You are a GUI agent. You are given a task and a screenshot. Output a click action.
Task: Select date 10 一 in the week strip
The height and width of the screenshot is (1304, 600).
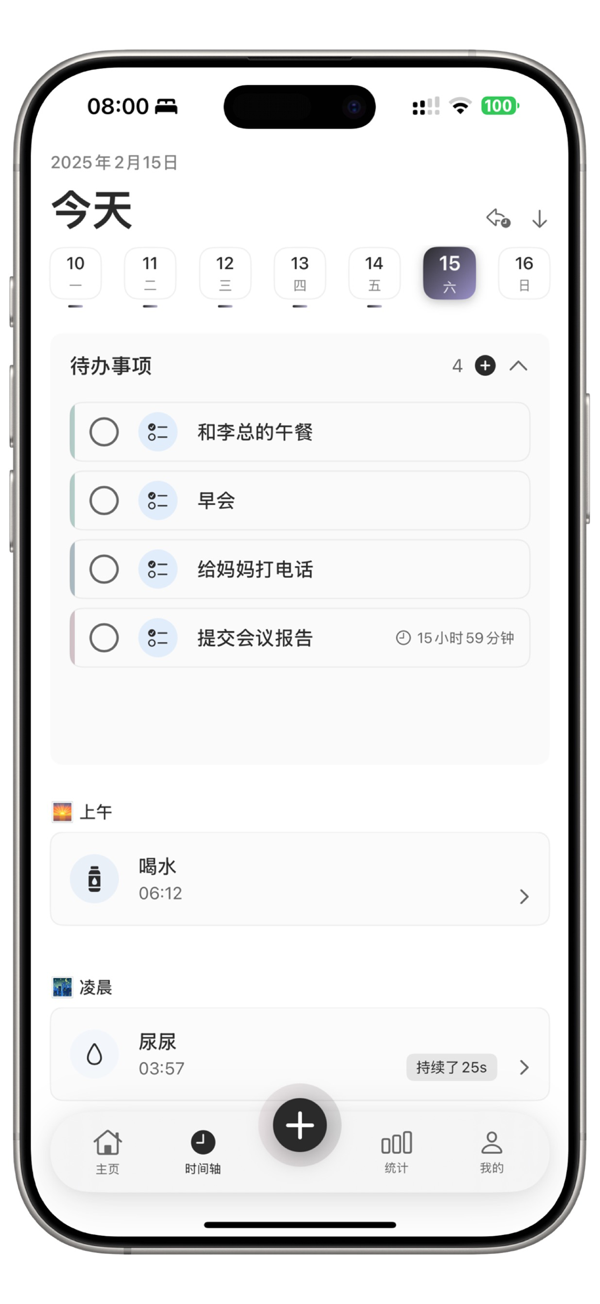[x=76, y=273]
